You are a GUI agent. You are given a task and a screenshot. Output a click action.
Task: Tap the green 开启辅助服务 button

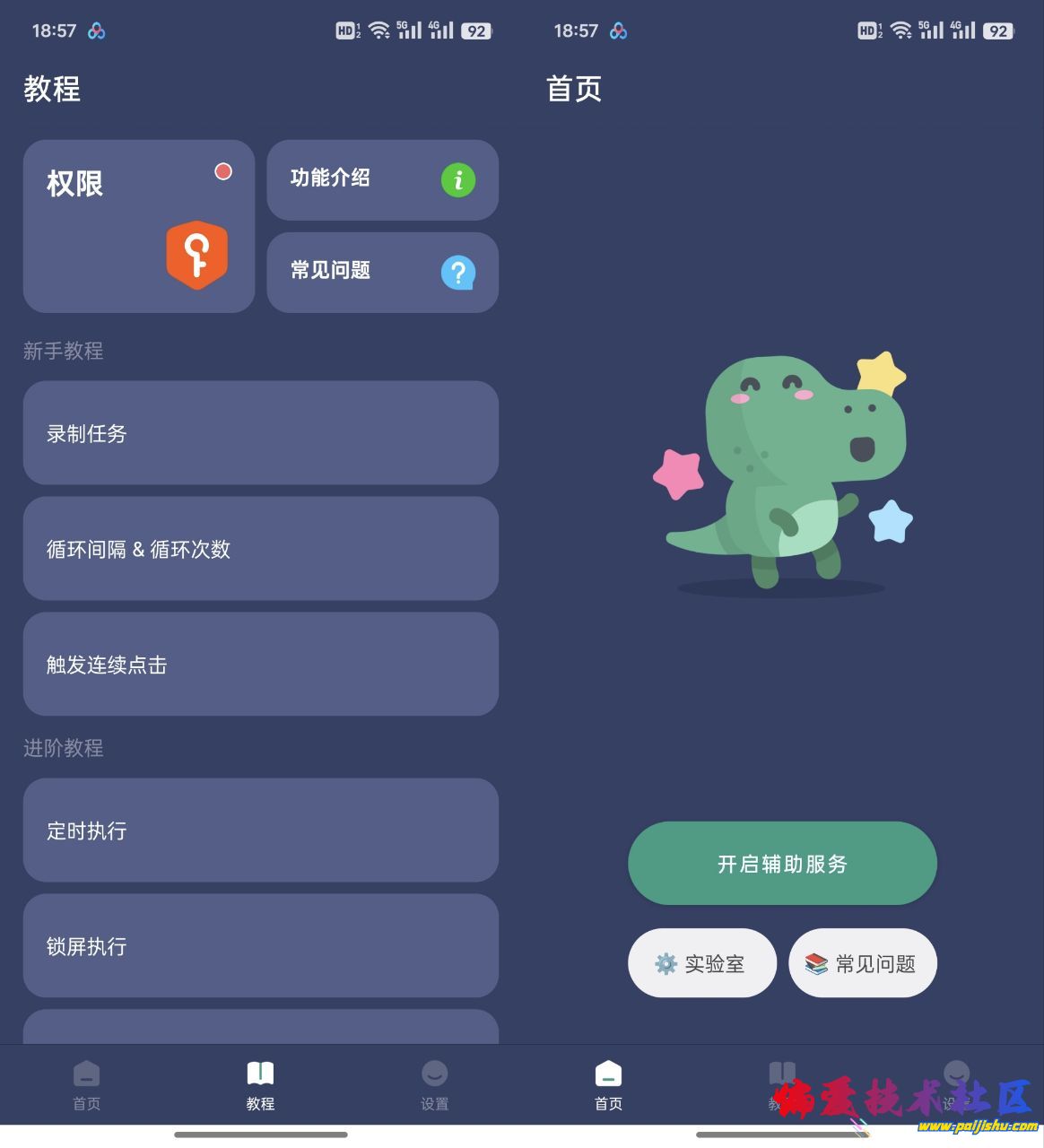pyautogui.click(x=782, y=864)
